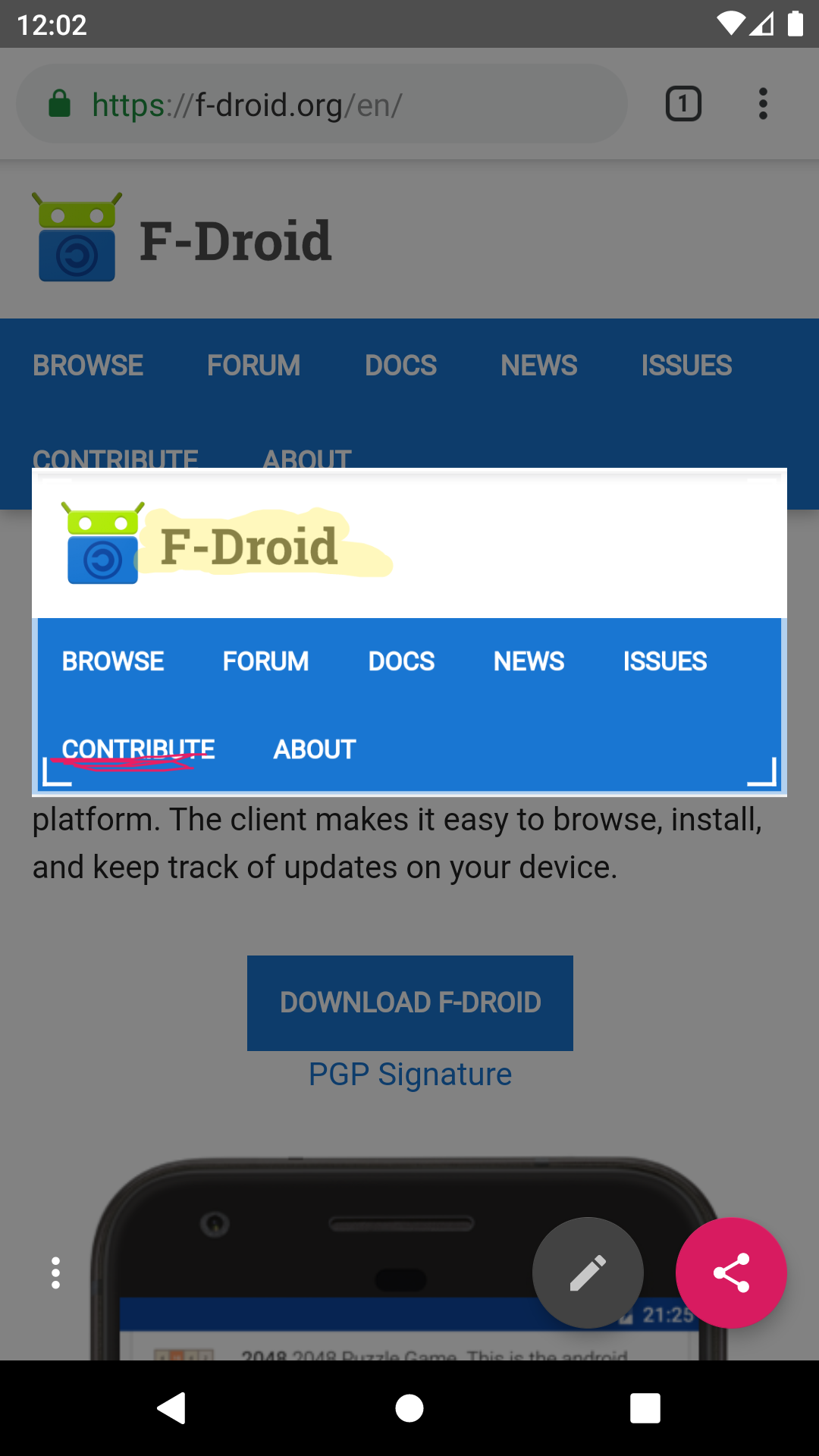This screenshot has width=819, height=1456.
Task: Return to the home screen
Action: 409,1408
